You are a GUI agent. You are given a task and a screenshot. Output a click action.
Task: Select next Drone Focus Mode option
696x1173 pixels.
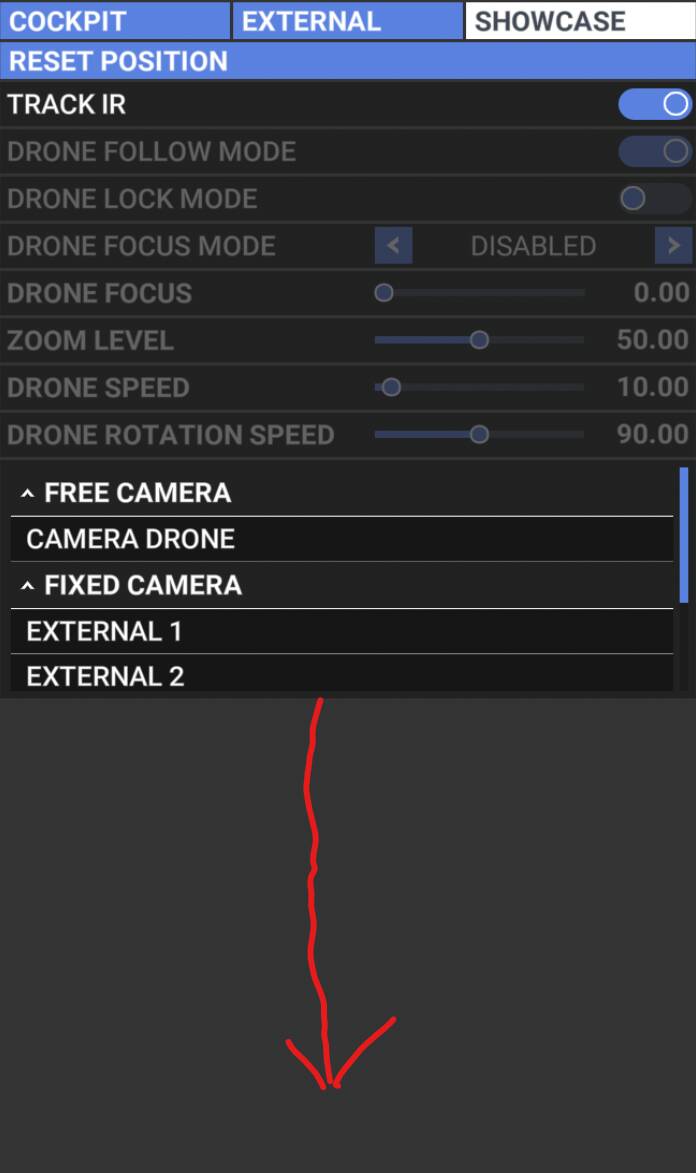click(674, 245)
